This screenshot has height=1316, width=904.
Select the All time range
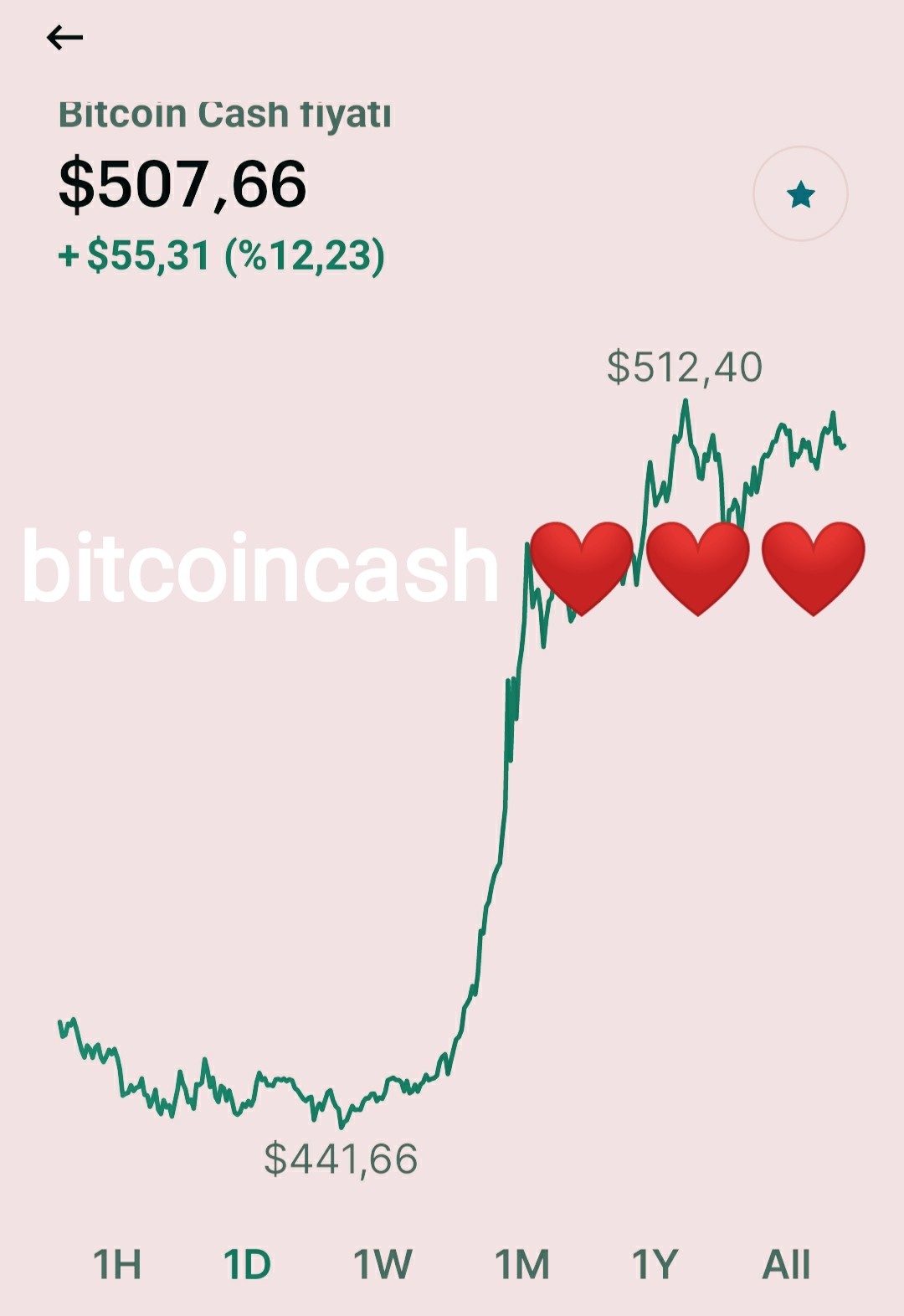[786, 1264]
